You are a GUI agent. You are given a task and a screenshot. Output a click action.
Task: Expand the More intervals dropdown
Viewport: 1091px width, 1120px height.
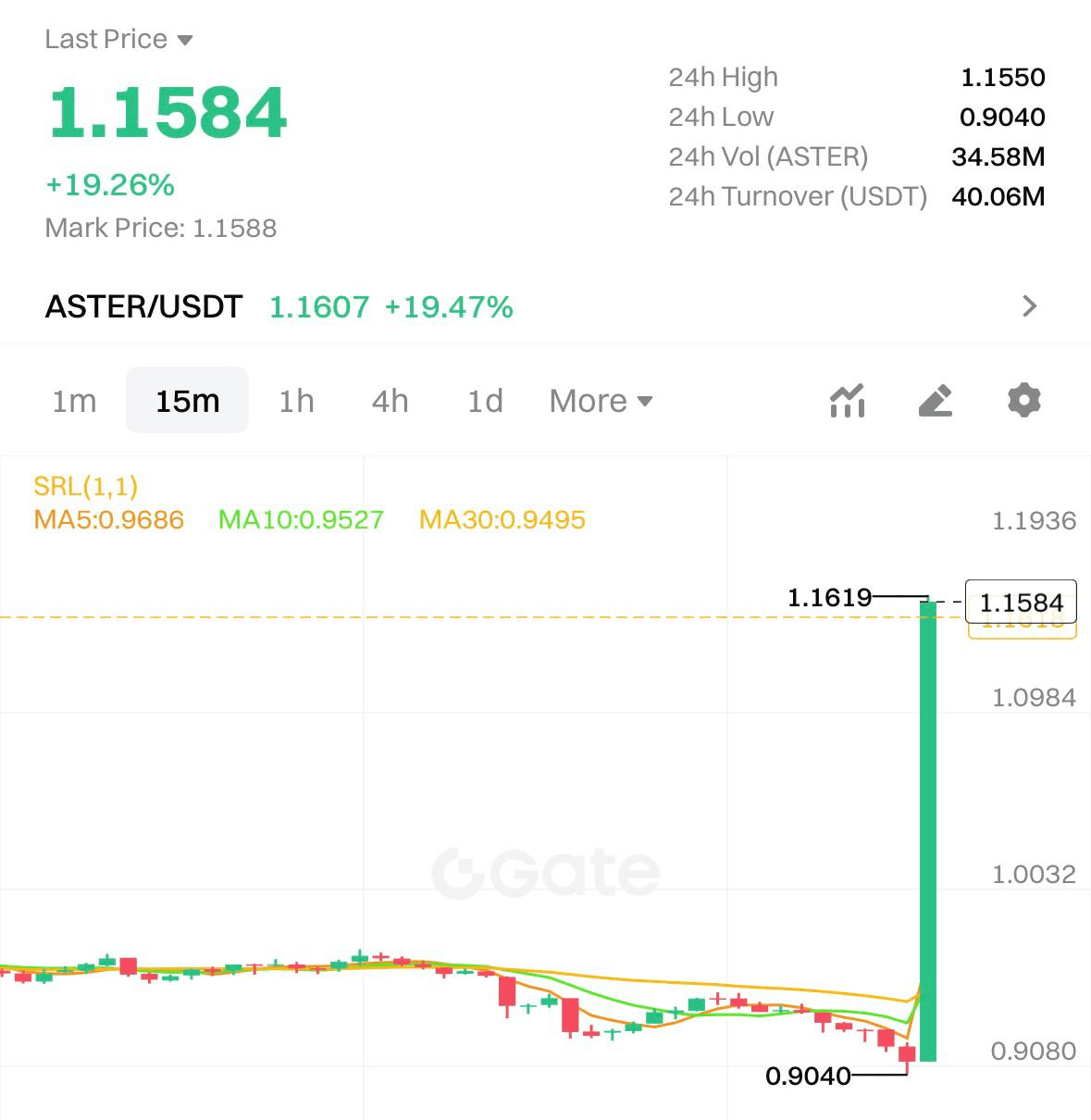601,401
